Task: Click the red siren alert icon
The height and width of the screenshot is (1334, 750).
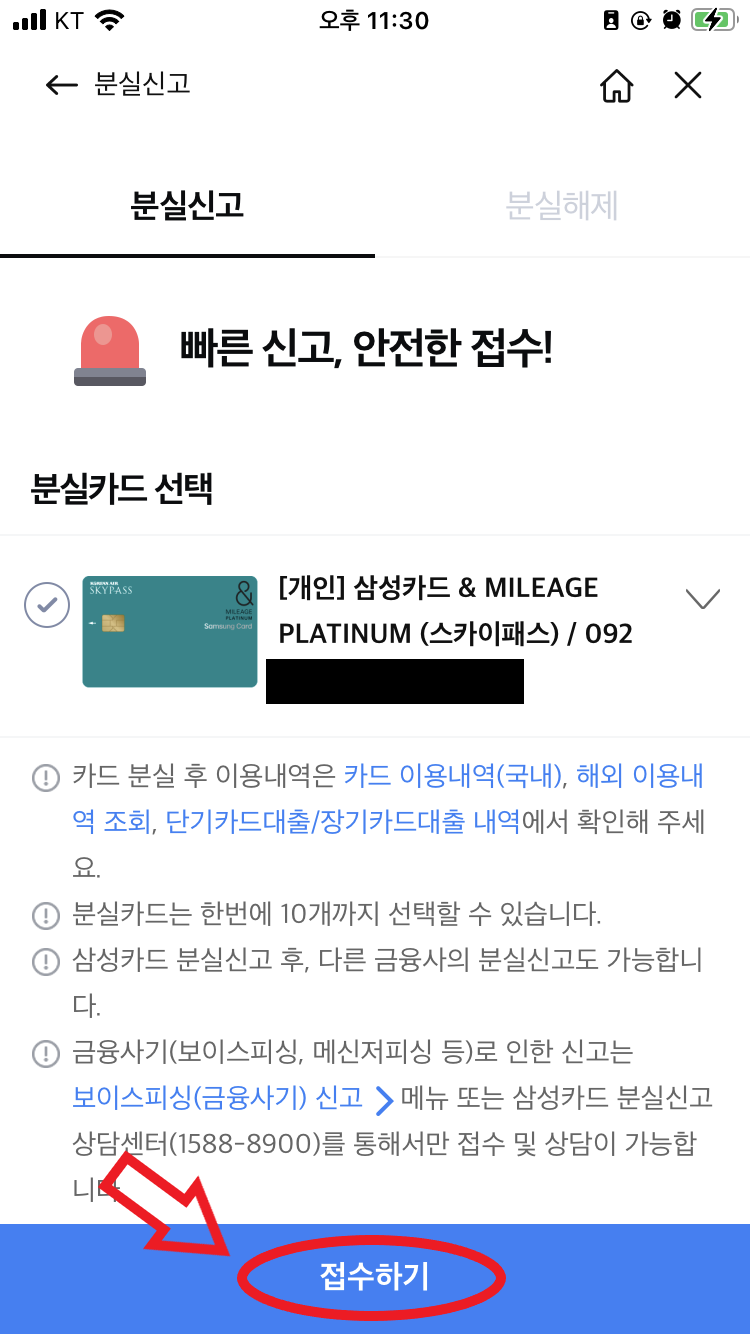Action: click(x=109, y=352)
